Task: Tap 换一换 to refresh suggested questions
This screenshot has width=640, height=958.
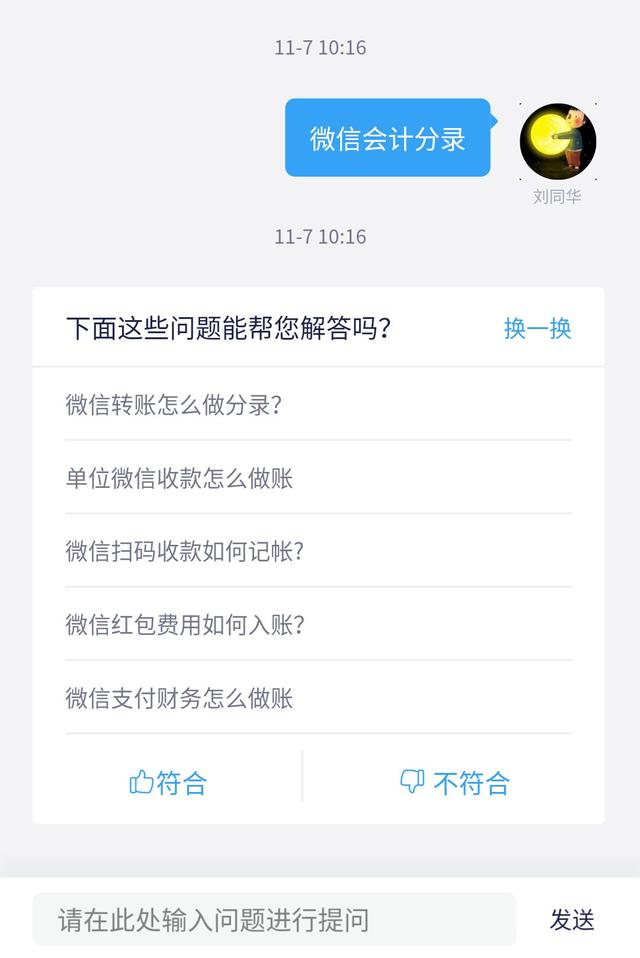Action: pos(537,328)
